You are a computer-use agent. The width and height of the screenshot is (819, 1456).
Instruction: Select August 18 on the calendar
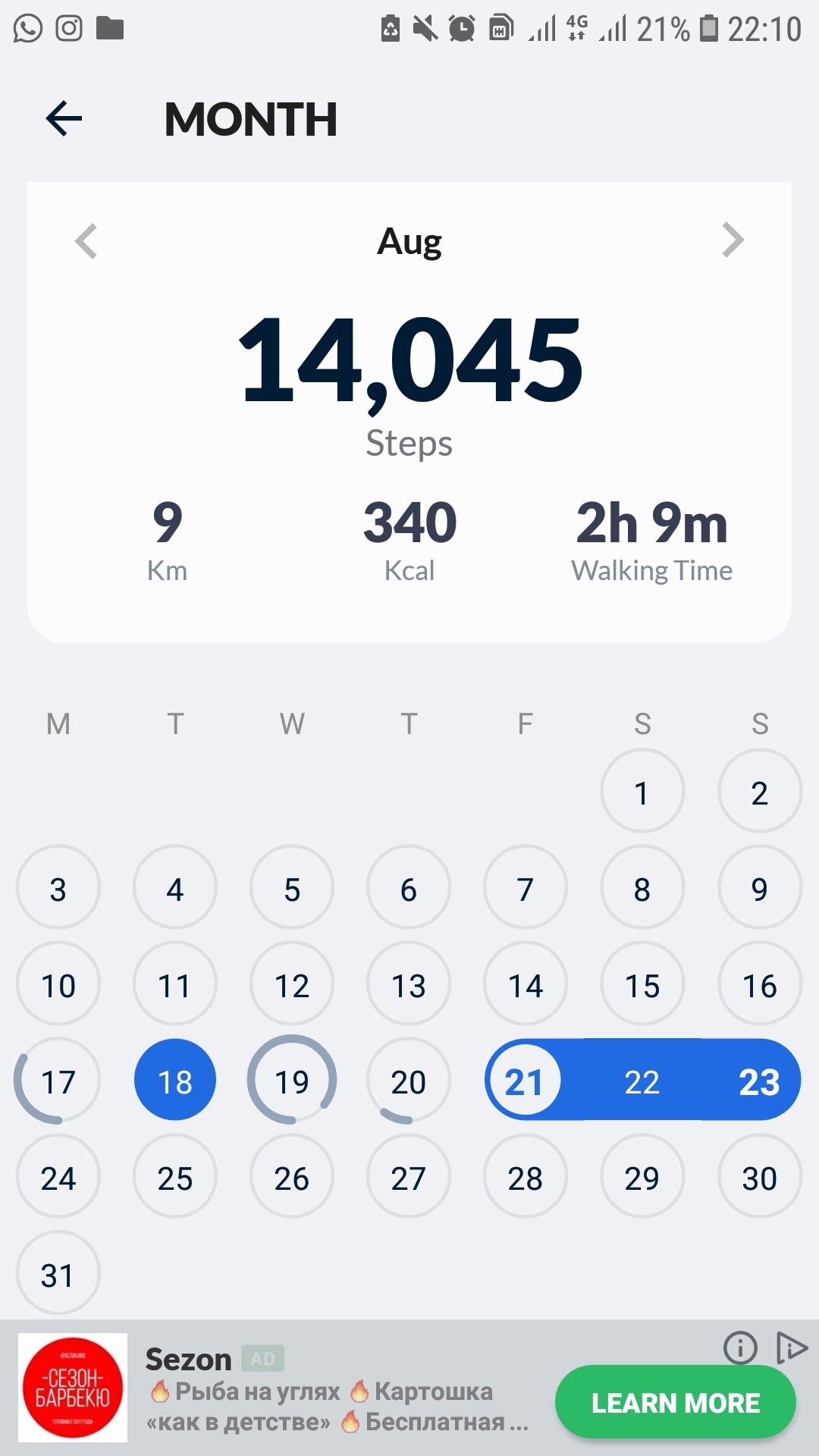175,1080
